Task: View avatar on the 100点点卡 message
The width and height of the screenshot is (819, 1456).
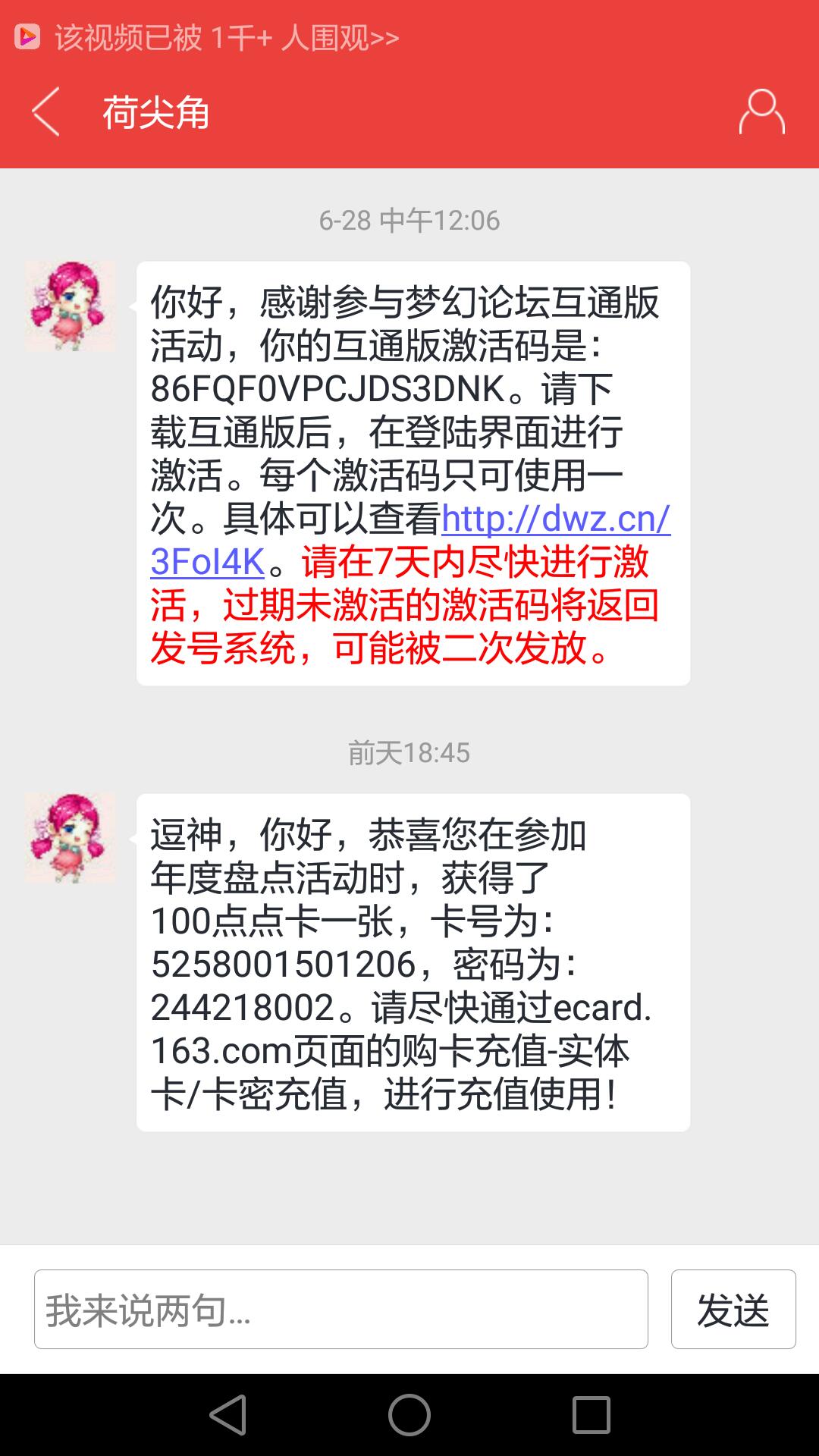Action: point(70,838)
